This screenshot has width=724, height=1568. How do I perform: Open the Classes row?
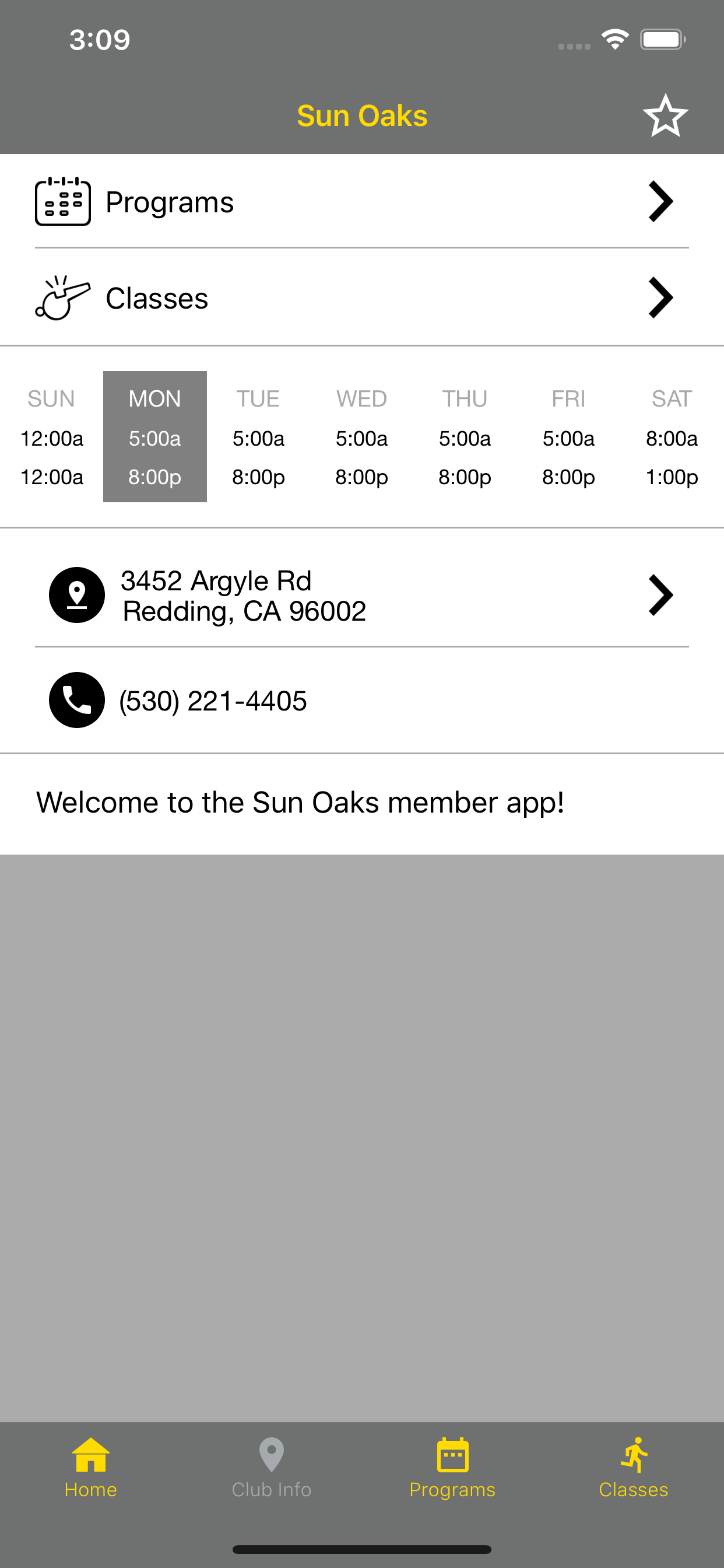click(362, 297)
